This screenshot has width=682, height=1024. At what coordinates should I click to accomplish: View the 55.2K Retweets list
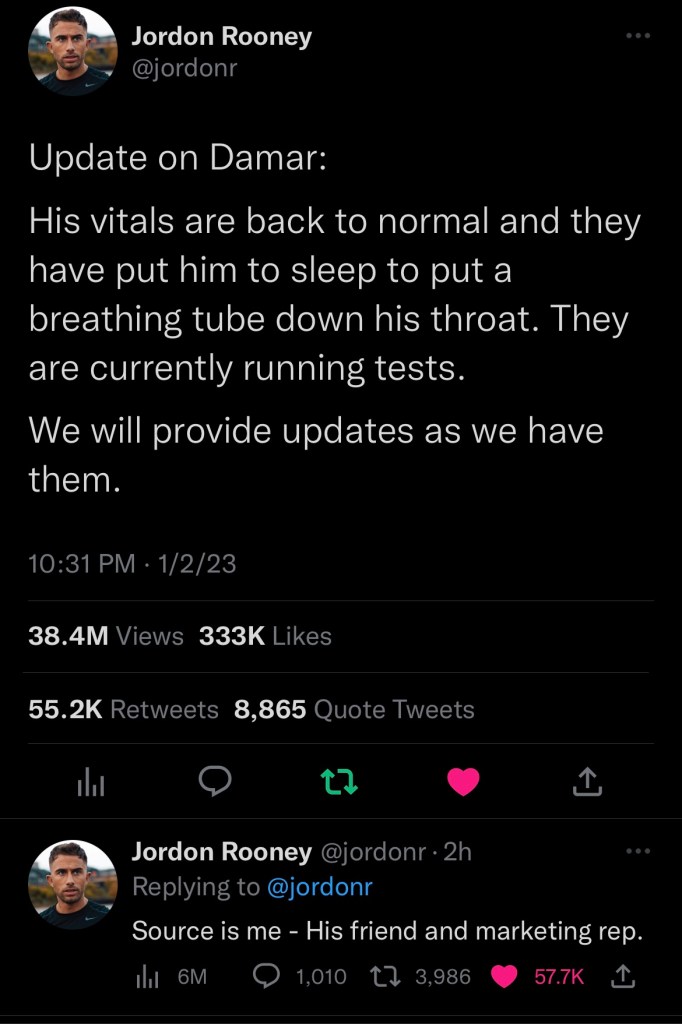click(x=124, y=710)
